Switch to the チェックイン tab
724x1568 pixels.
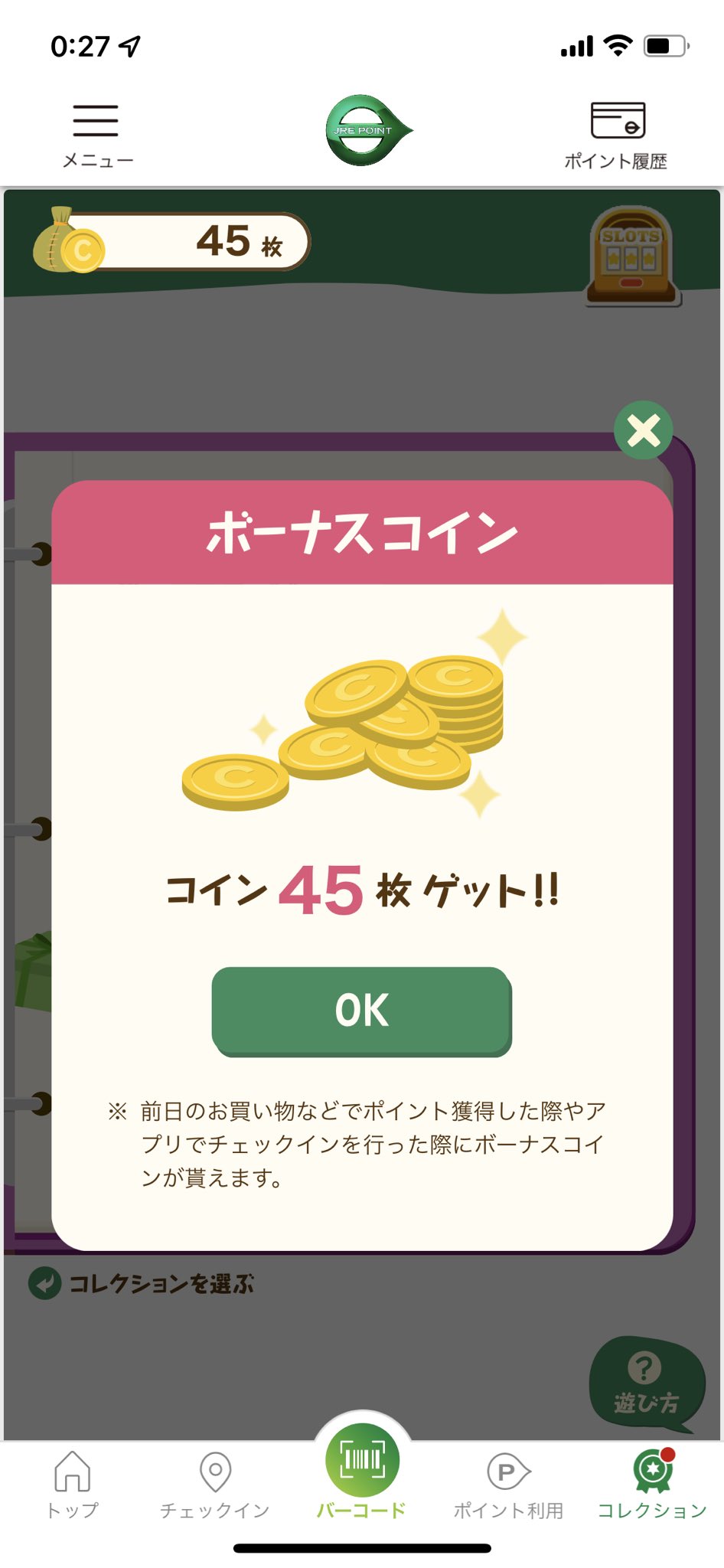pyautogui.click(x=215, y=1485)
